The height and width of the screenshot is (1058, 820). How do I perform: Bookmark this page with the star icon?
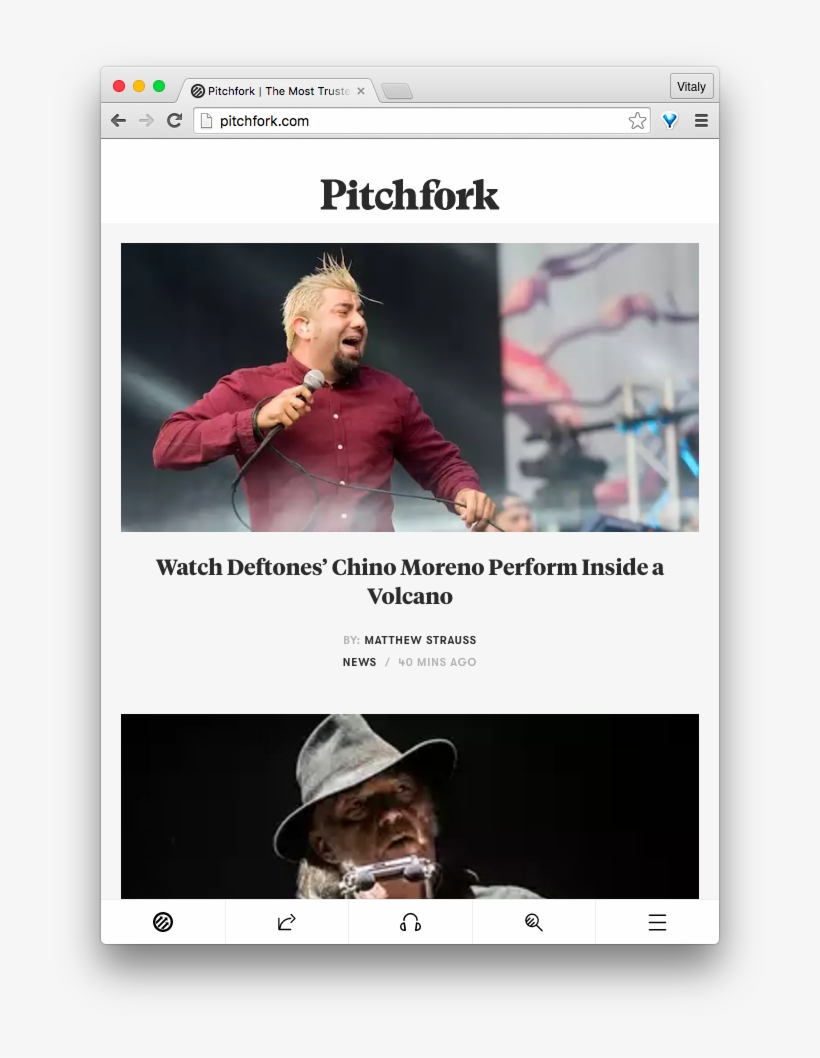[637, 121]
